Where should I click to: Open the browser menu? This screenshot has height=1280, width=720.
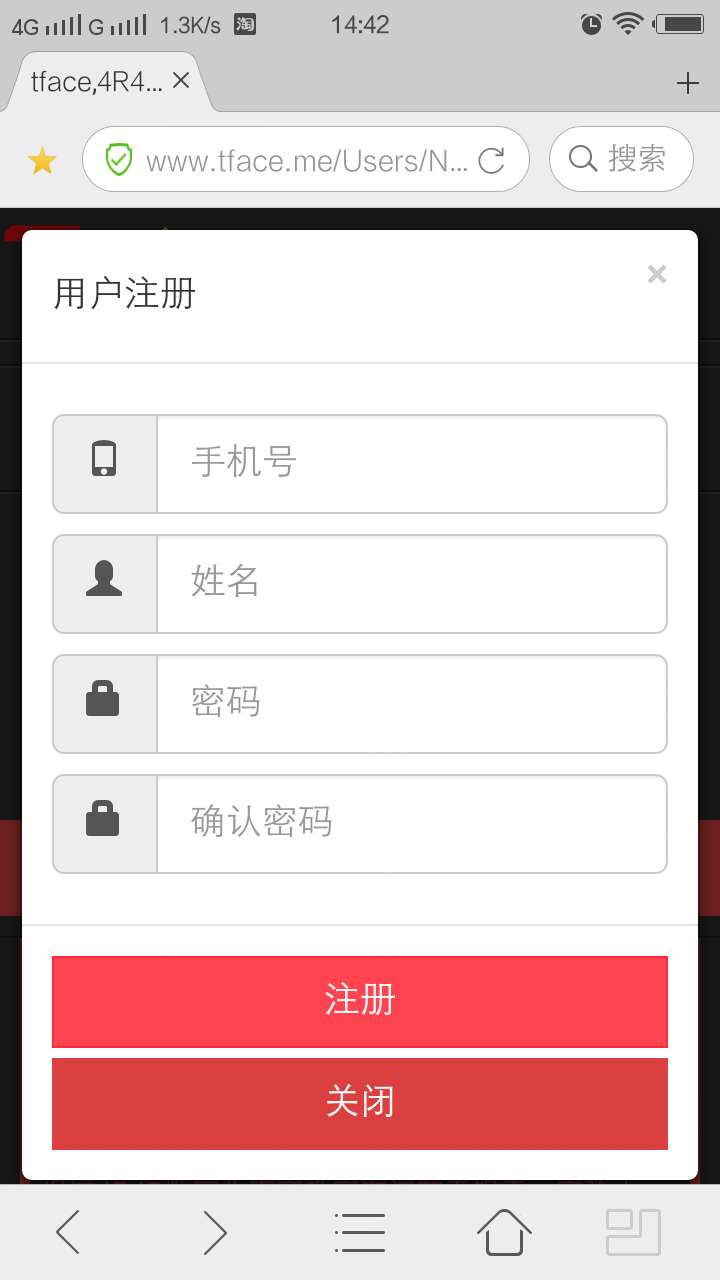(360, 1232)
